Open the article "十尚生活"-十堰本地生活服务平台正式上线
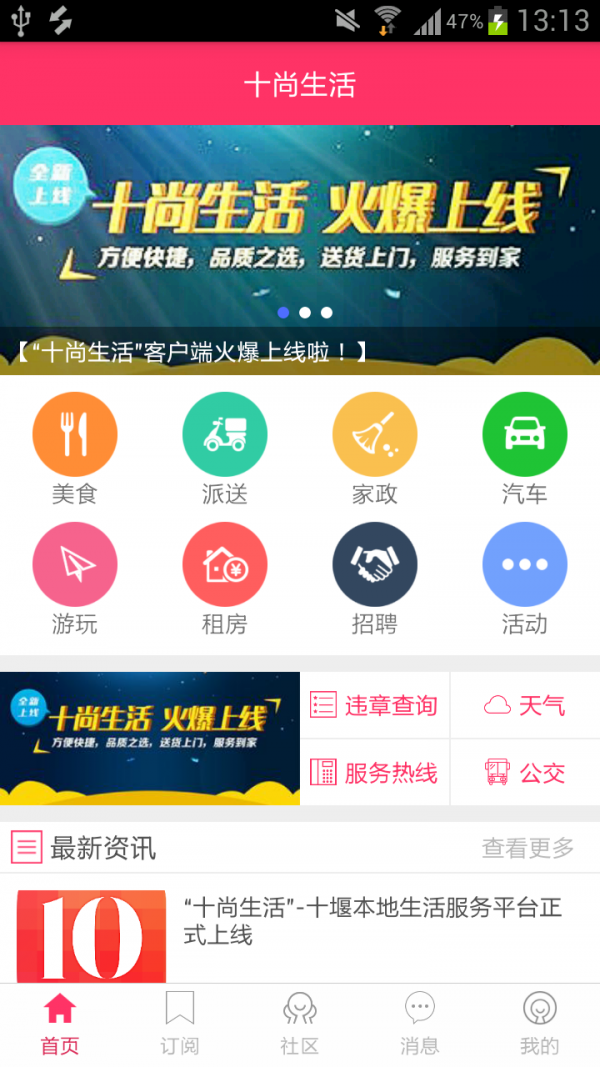This screenshot has height=1067, width=600. pos(372,921)
